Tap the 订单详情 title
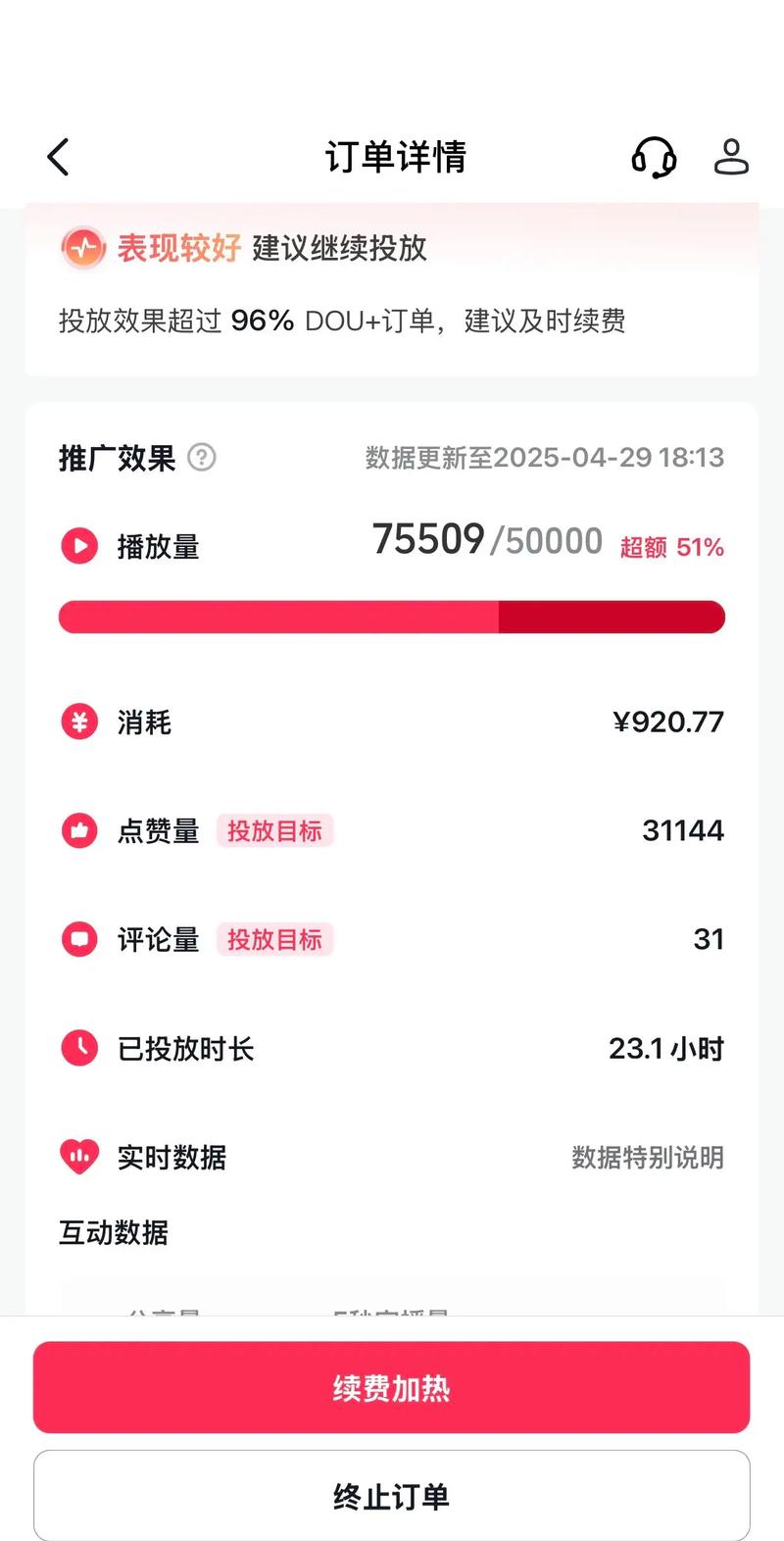This screenshot has height=1541, width=784. 396,156
